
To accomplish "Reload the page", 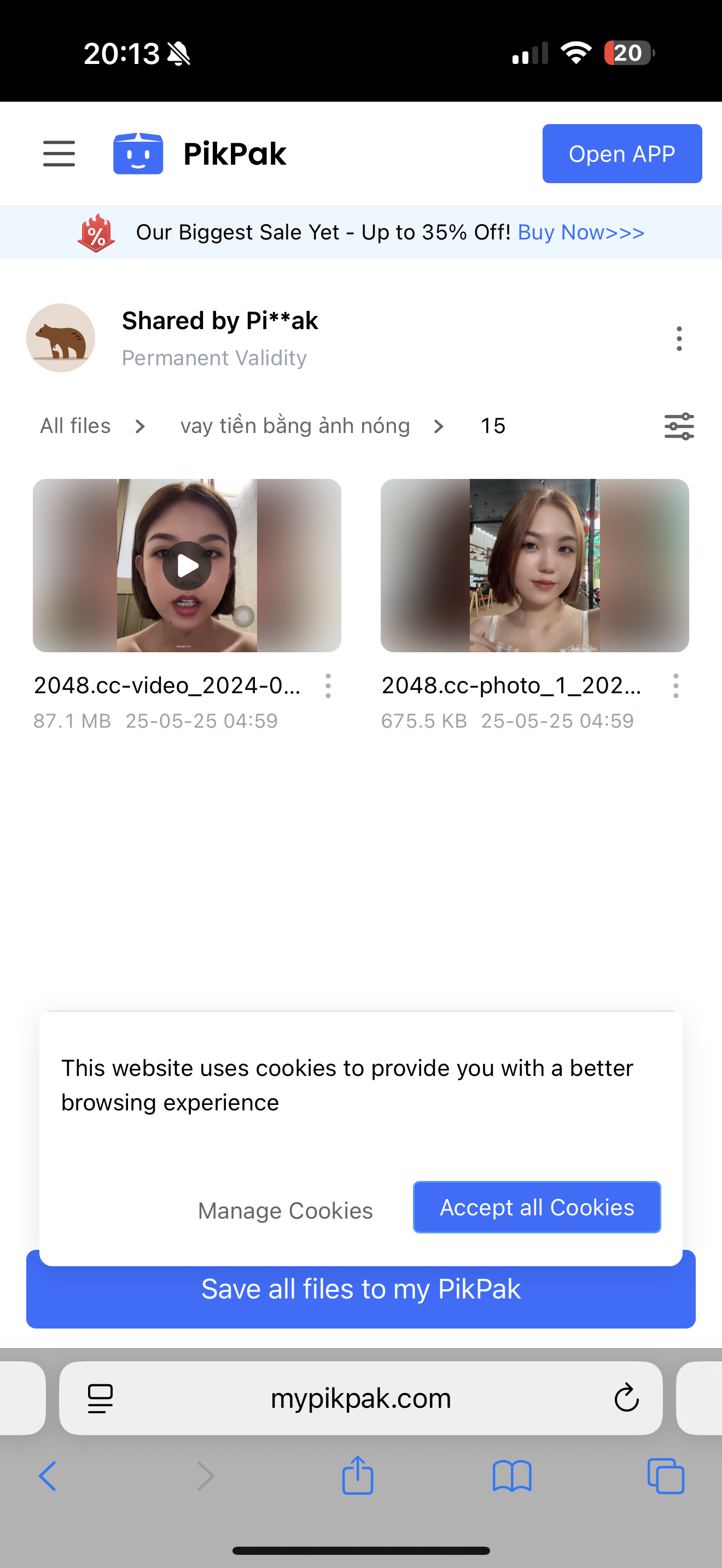I will pyautogui.click(x=626, y=1398).
